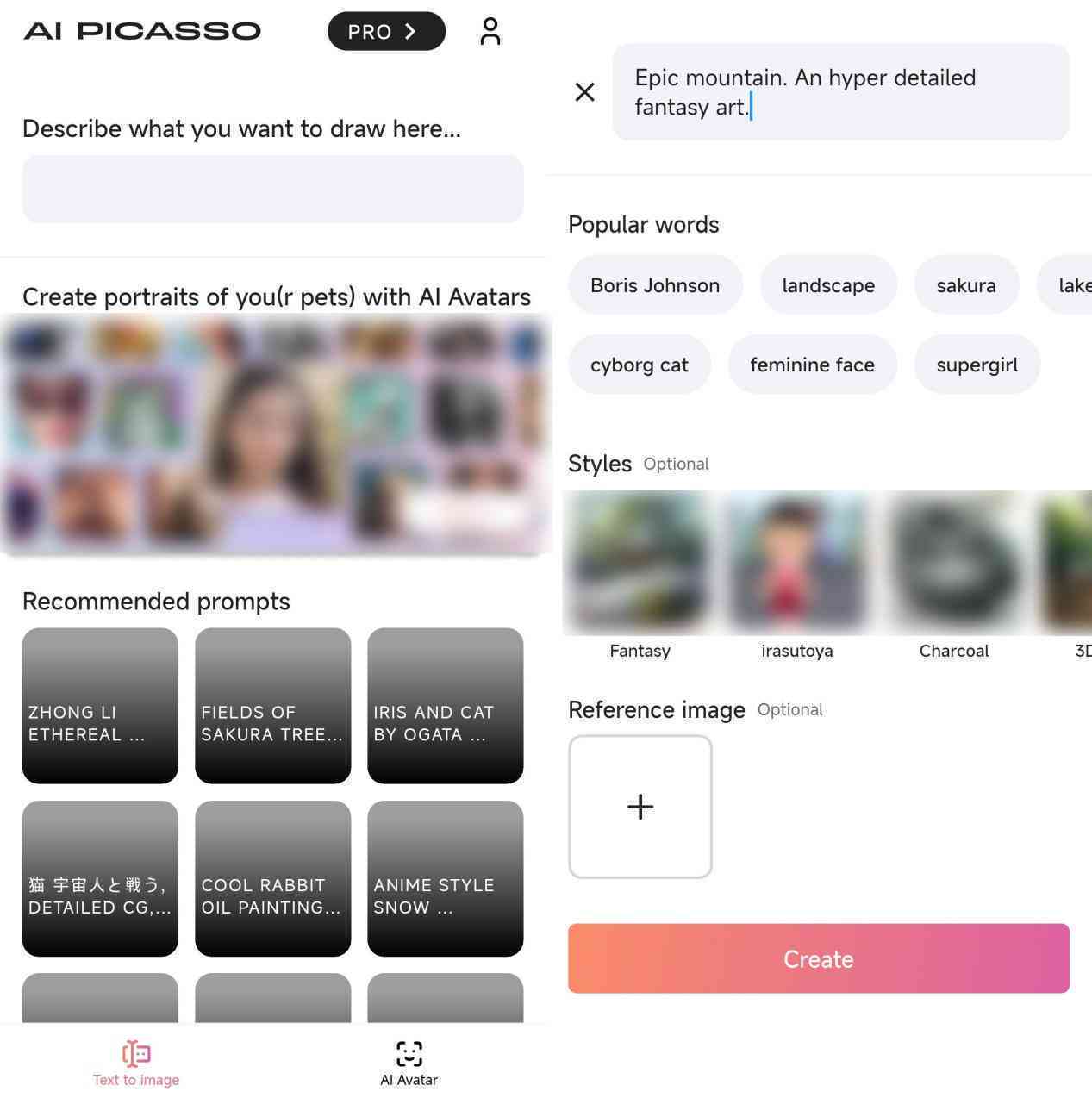Close the prompt editor with X
Screen dimensions: 1092x1098
click(584, 92)
